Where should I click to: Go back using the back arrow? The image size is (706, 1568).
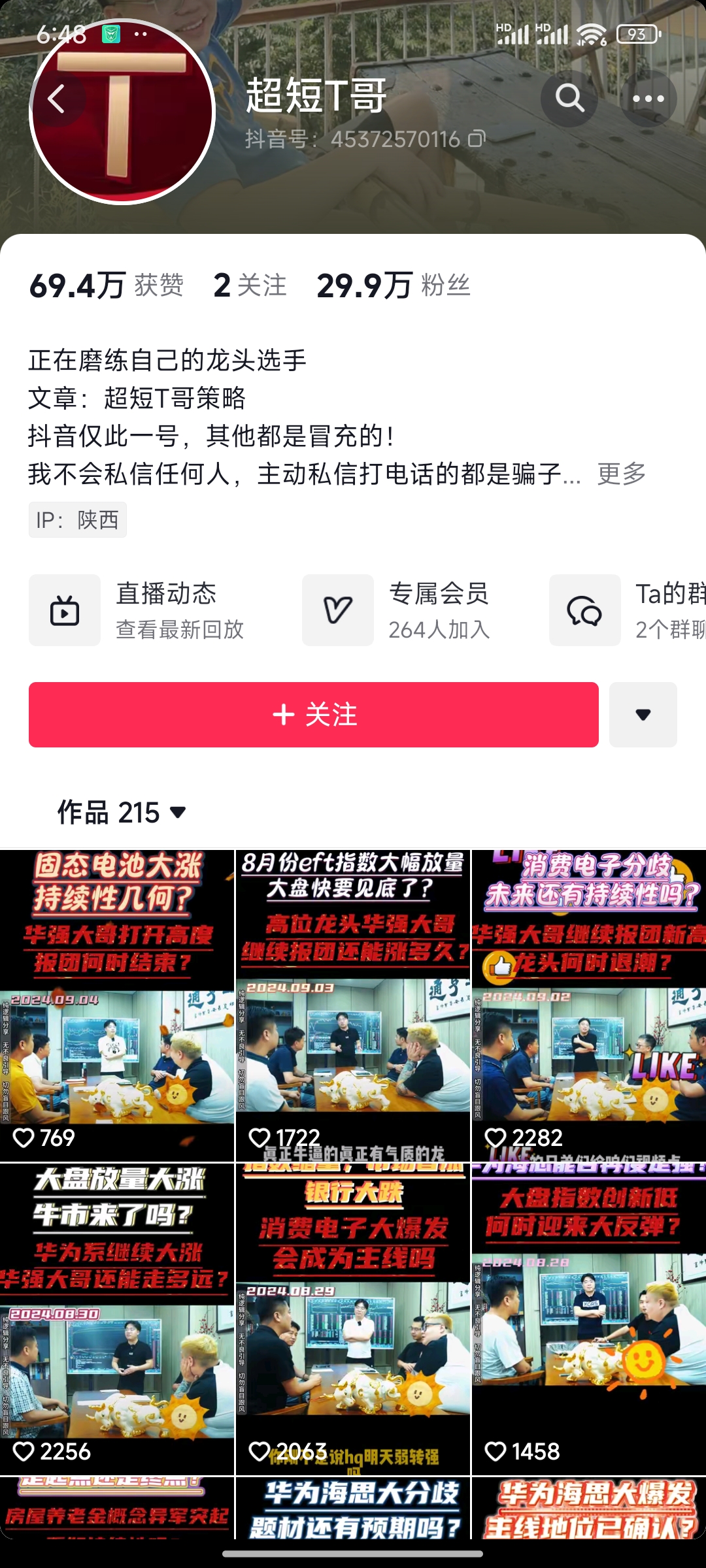(x=57, y=99)
